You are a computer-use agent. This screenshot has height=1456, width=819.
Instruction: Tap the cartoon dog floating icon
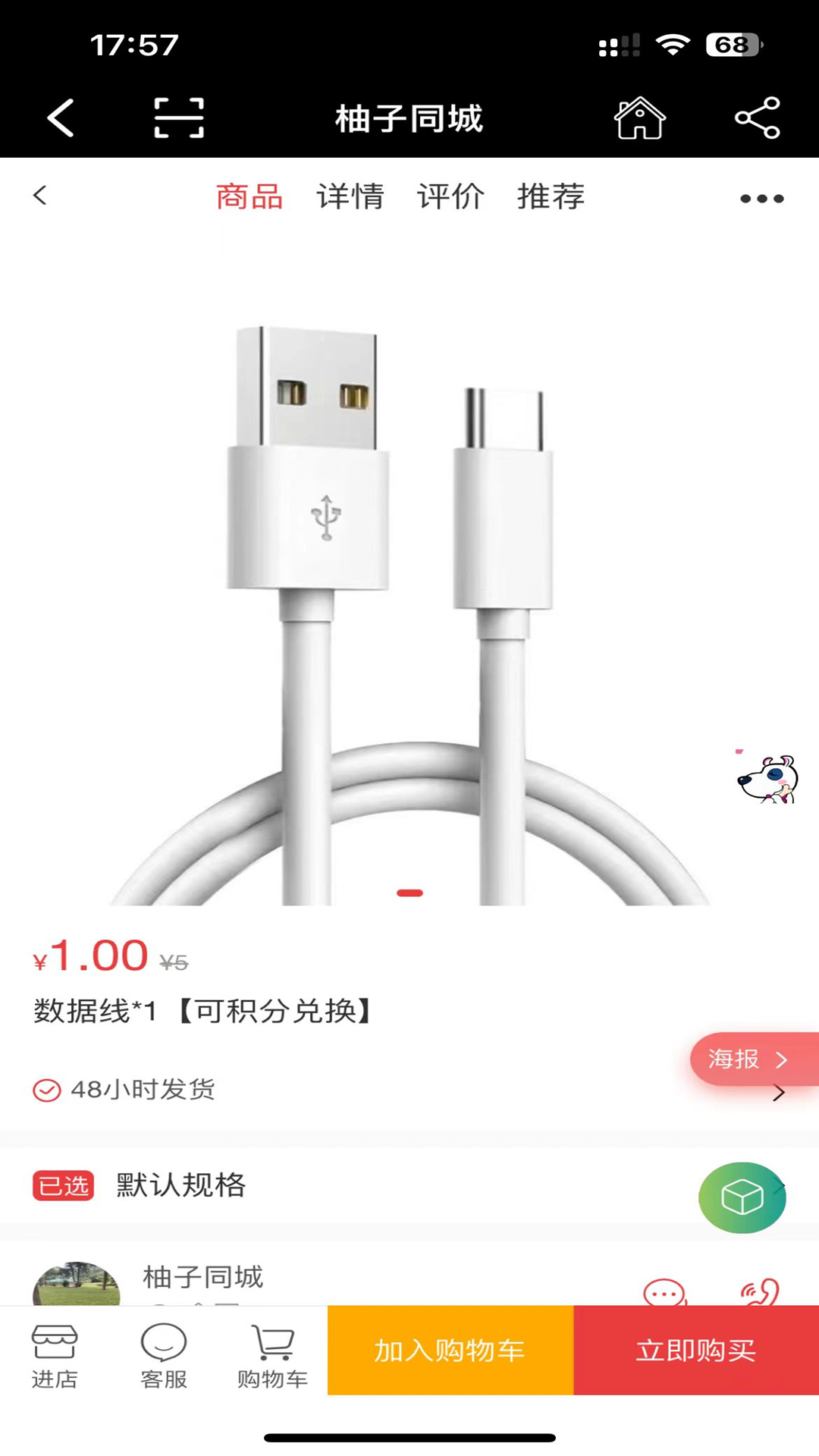(767, 779)
